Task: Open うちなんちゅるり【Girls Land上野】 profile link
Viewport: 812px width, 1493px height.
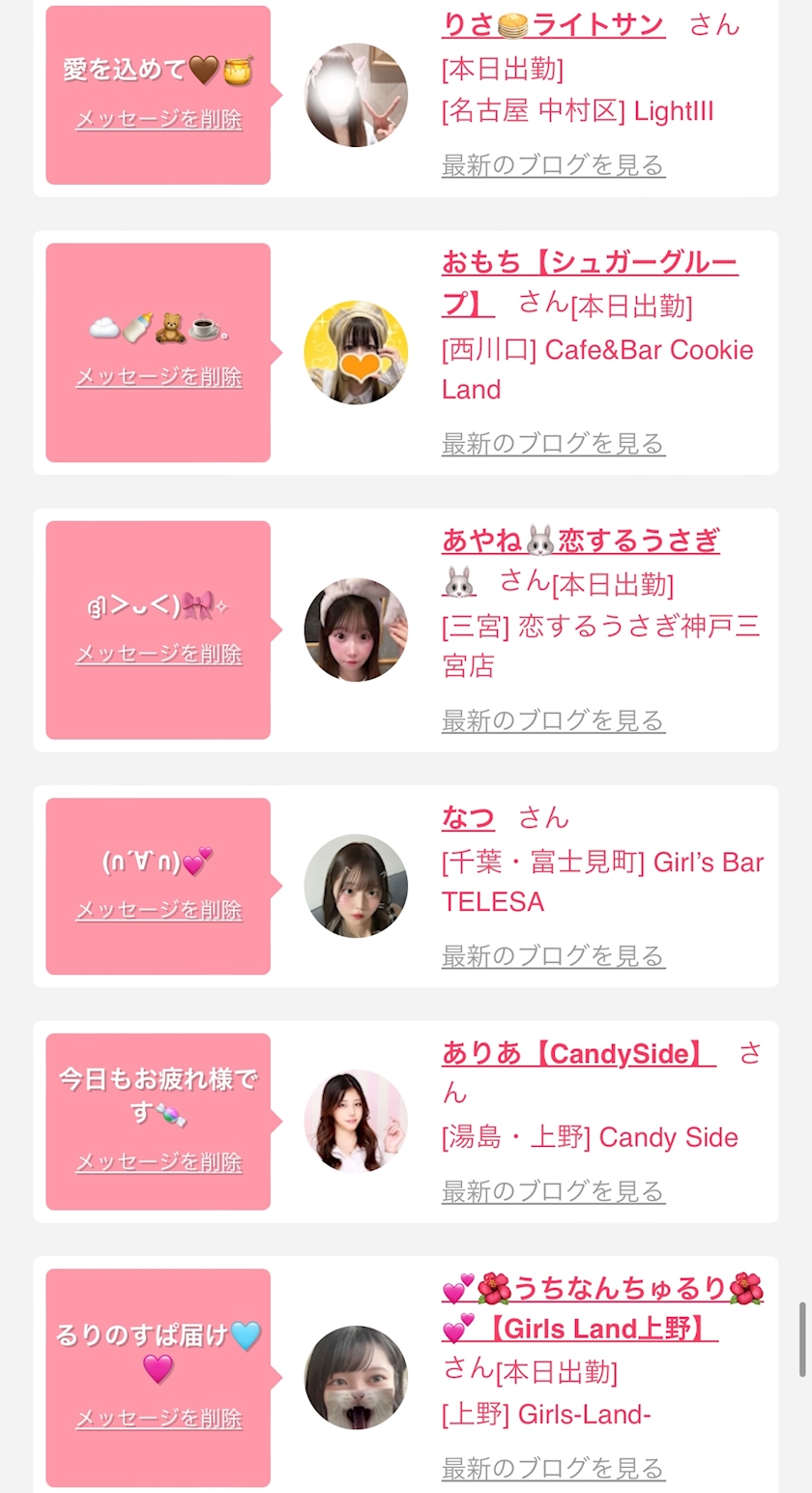Action: [602, 1289]
